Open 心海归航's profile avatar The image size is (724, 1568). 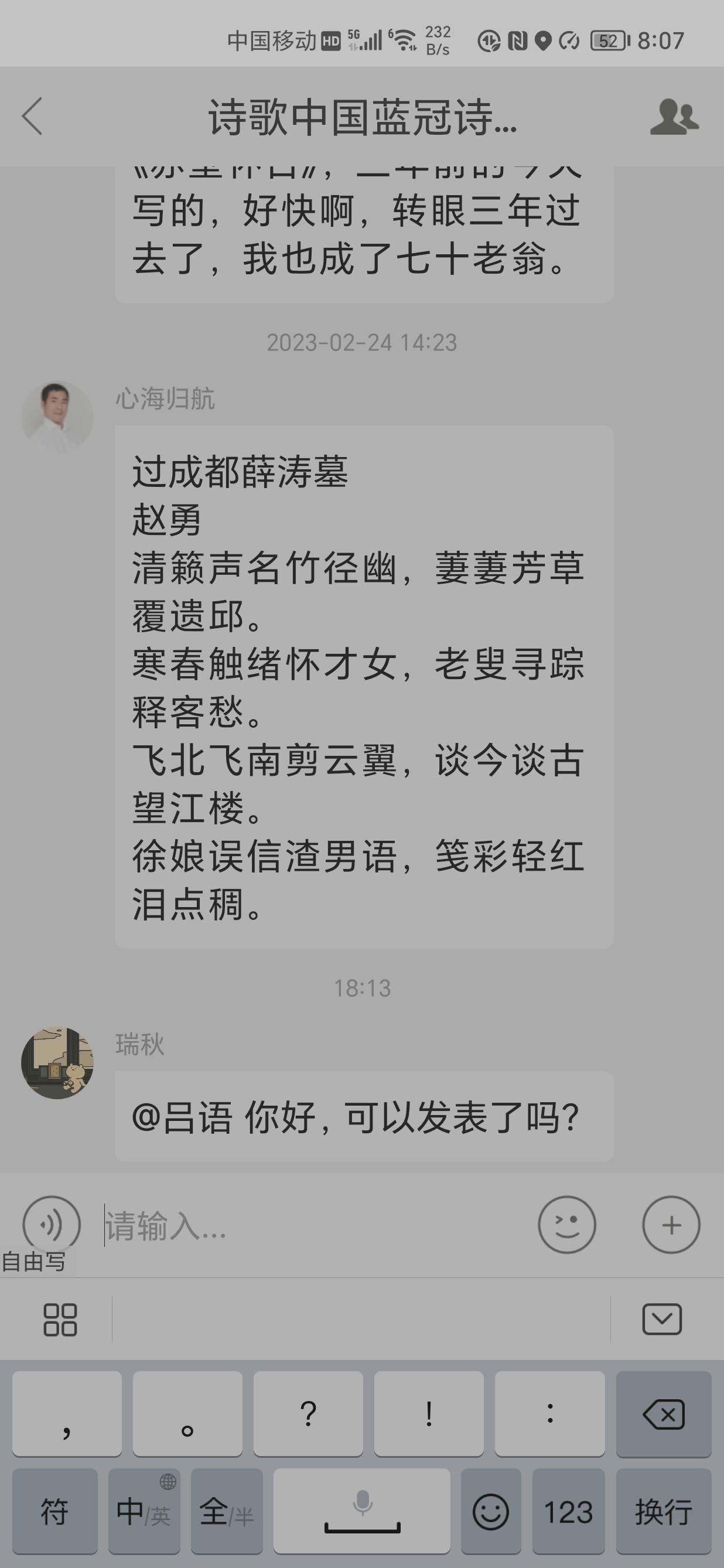pos(57,418)
